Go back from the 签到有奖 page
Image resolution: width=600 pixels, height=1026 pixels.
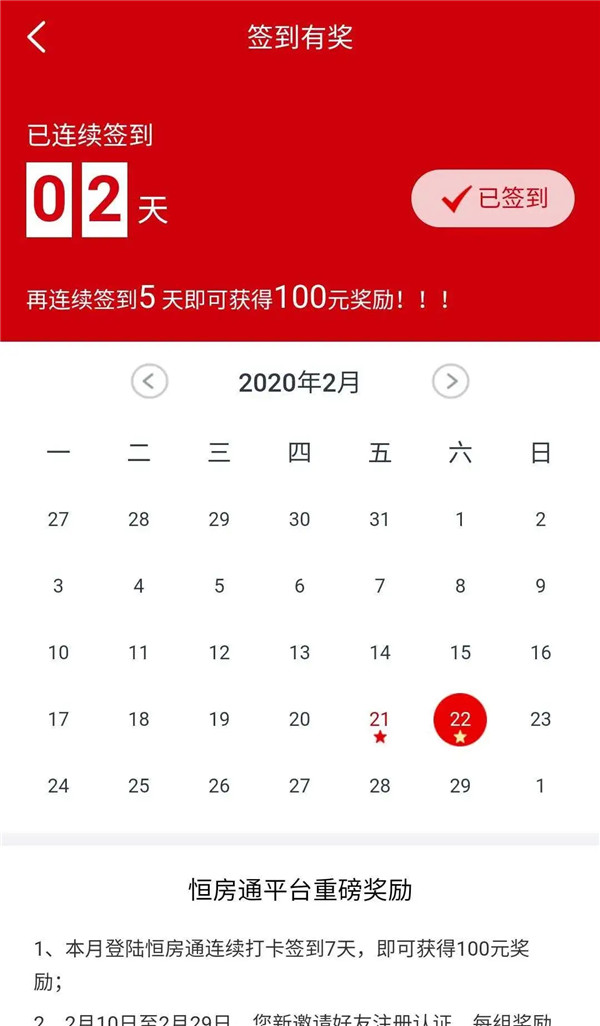(x=37, y=37)
